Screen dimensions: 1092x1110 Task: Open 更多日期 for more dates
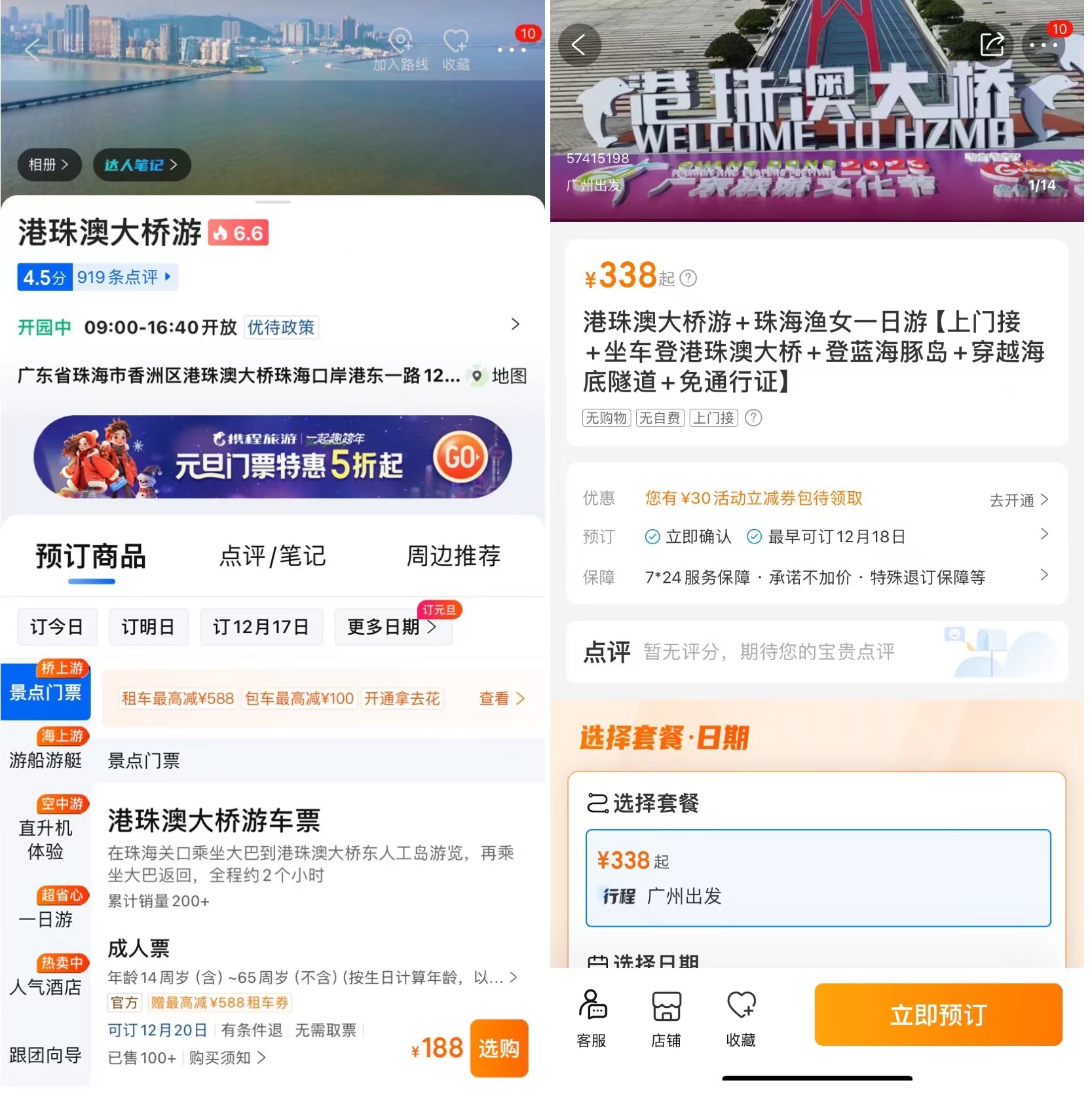[392, 627]
